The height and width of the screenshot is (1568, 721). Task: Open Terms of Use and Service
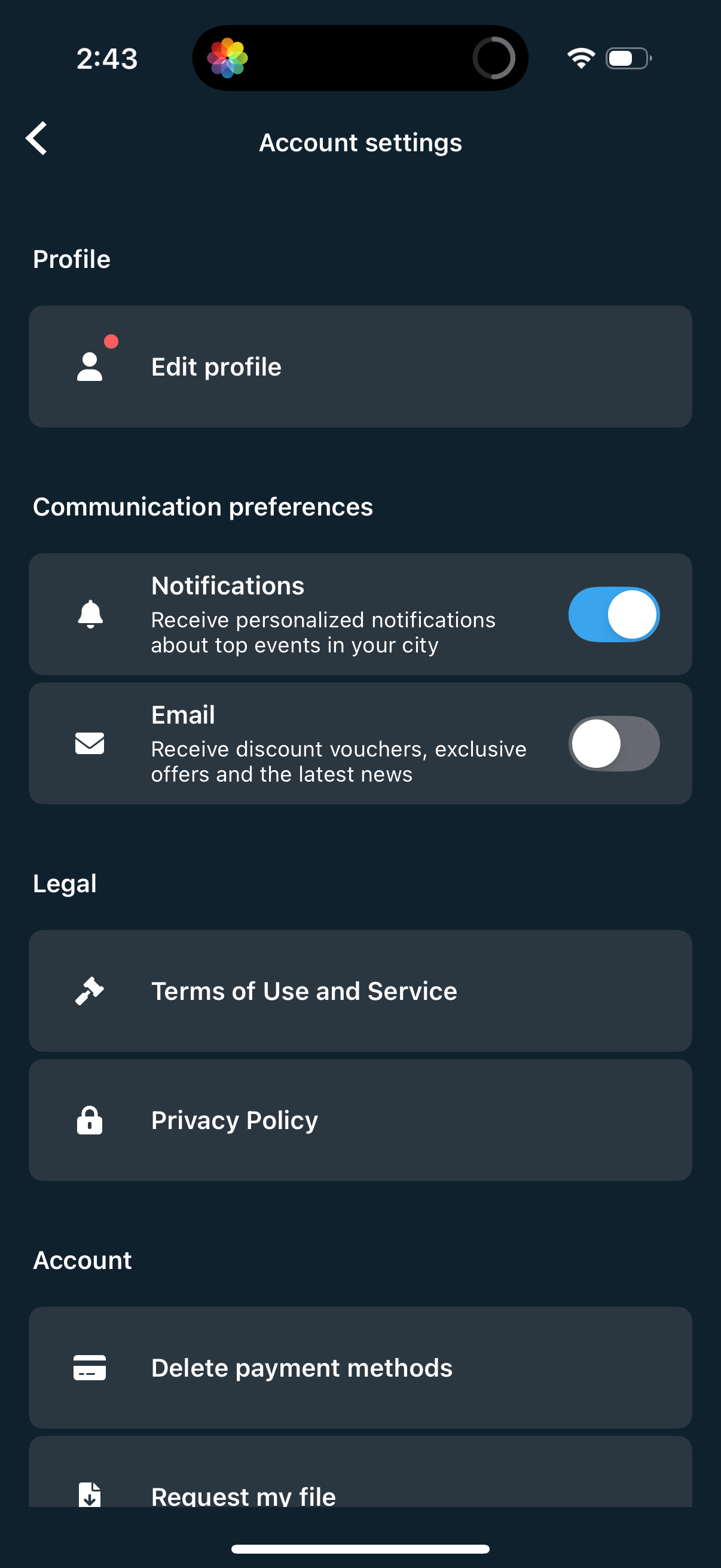pos(360,990)
